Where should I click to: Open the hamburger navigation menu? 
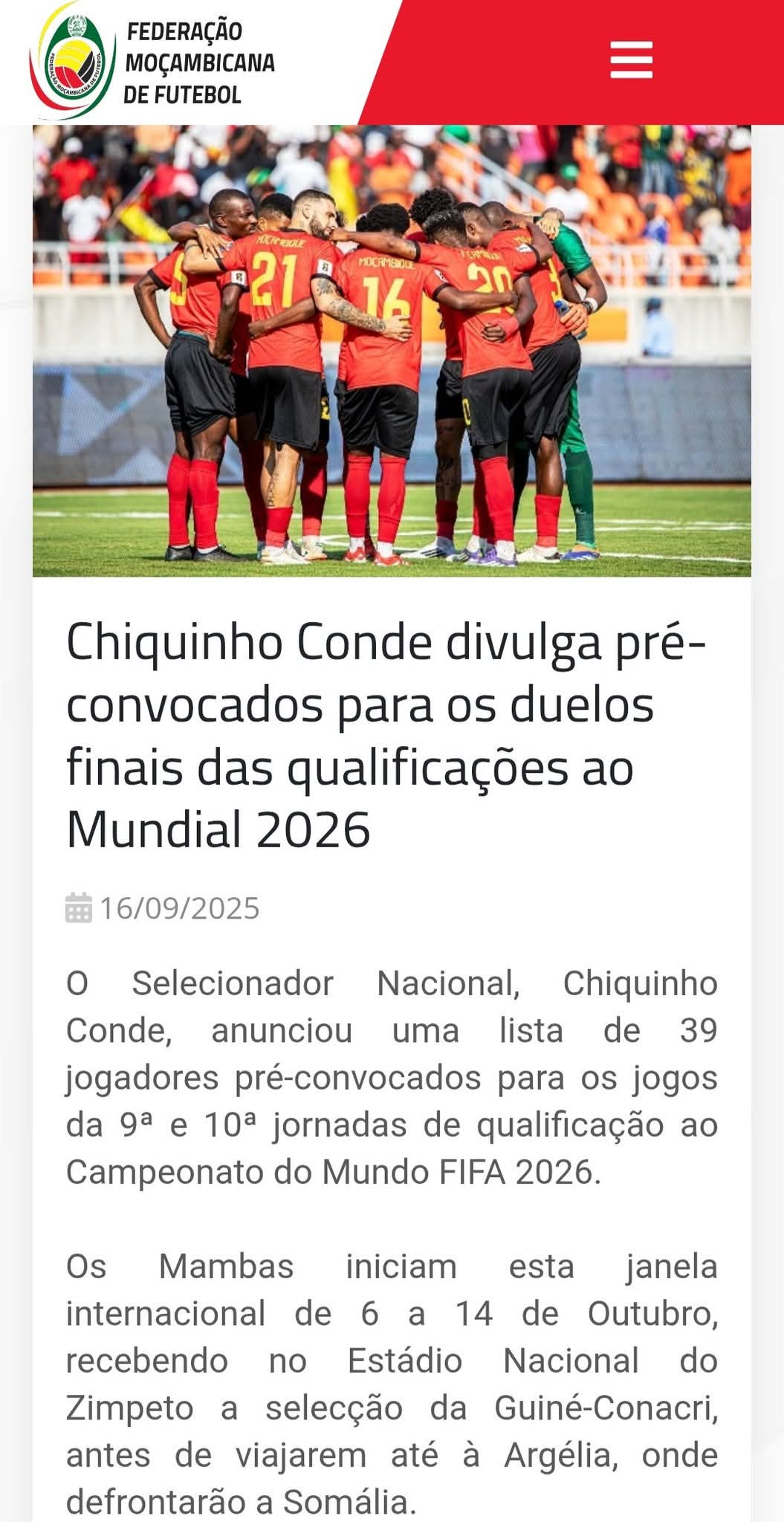tap(632, 59)
